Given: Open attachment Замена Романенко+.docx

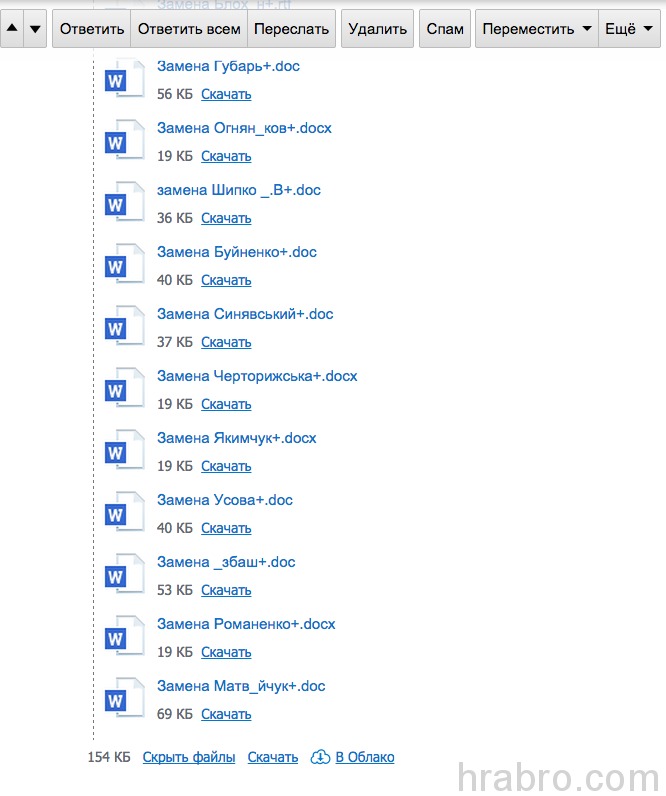Looking at the screenshot, I should (x=246, y=624).
